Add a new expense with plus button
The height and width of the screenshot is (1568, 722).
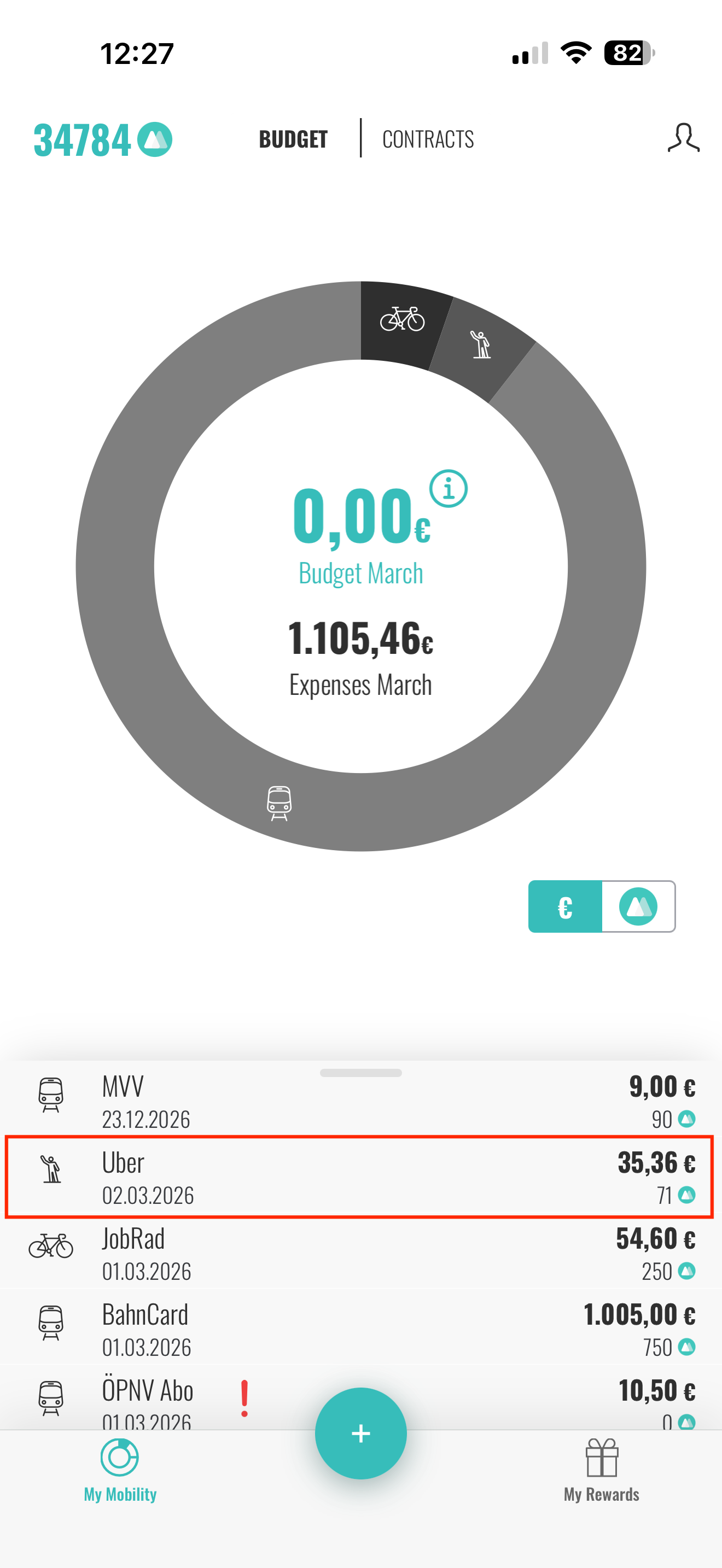(360, 1433)
